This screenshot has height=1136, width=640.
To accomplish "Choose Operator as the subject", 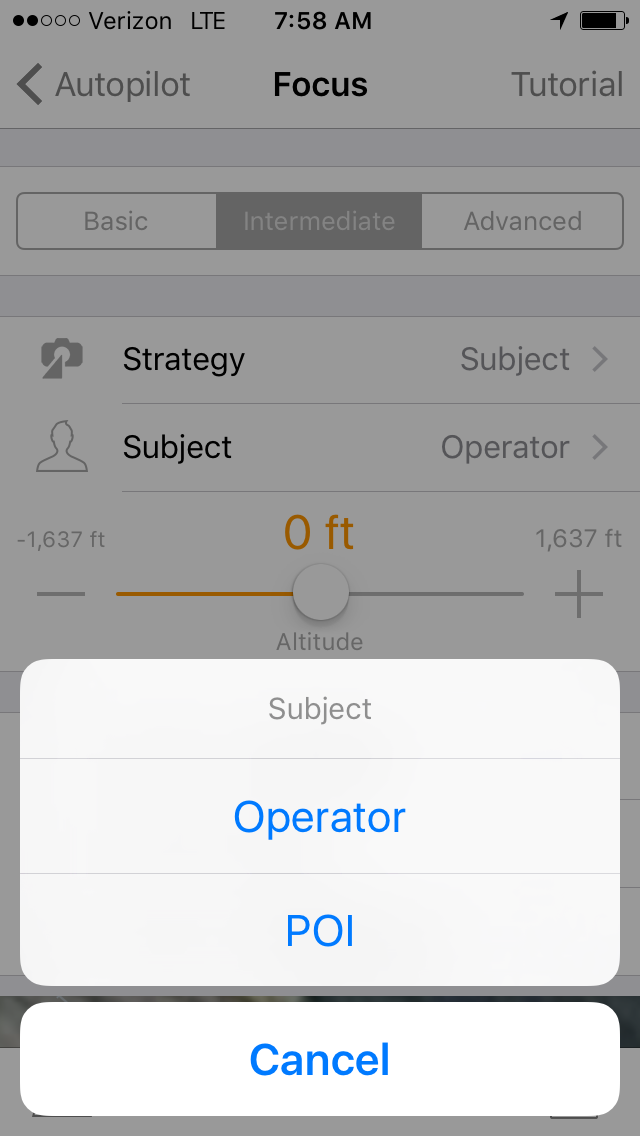I will (x=320, y=816).
